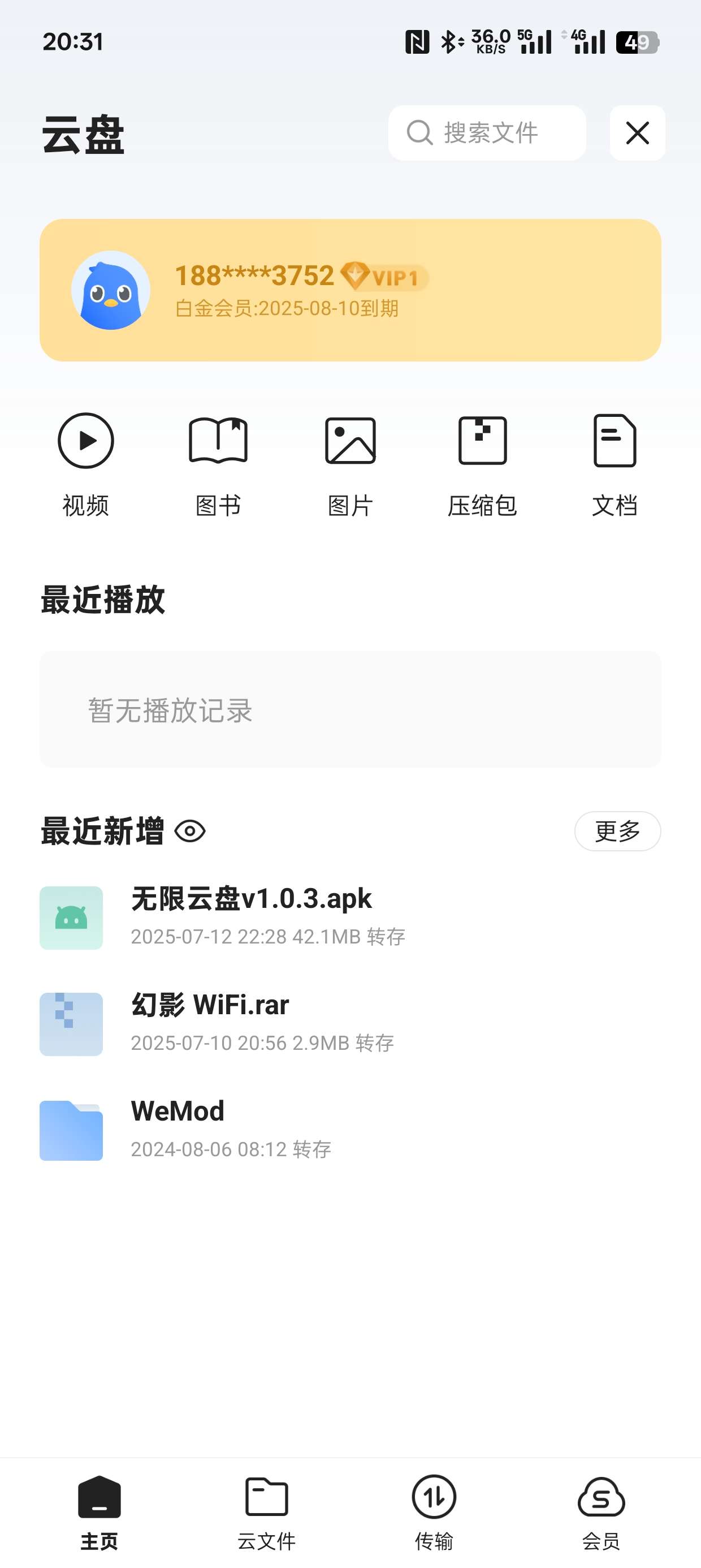View the 图片 category

[x=350, y=464]
